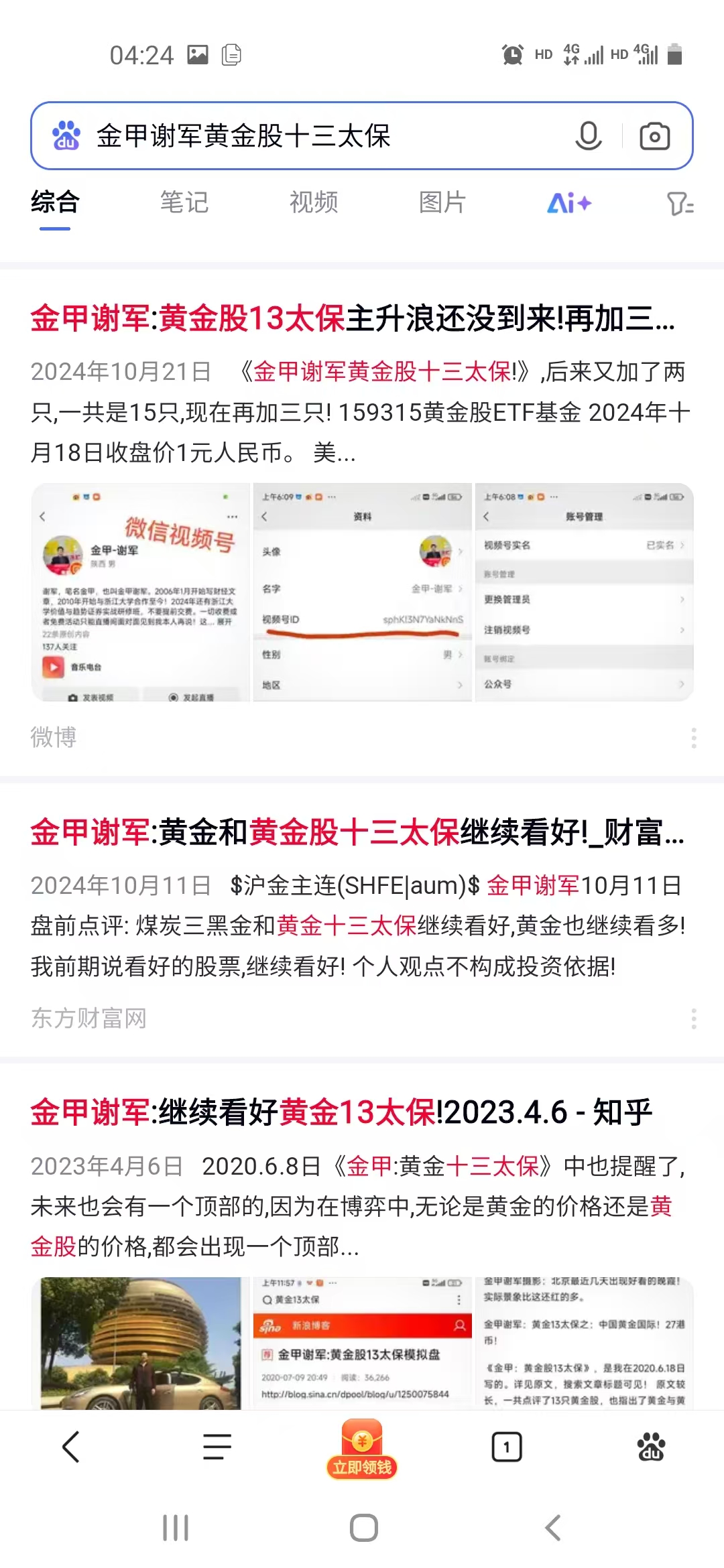View the 微信视频号 screenshot thumbnail

click(x=141, y=592)
